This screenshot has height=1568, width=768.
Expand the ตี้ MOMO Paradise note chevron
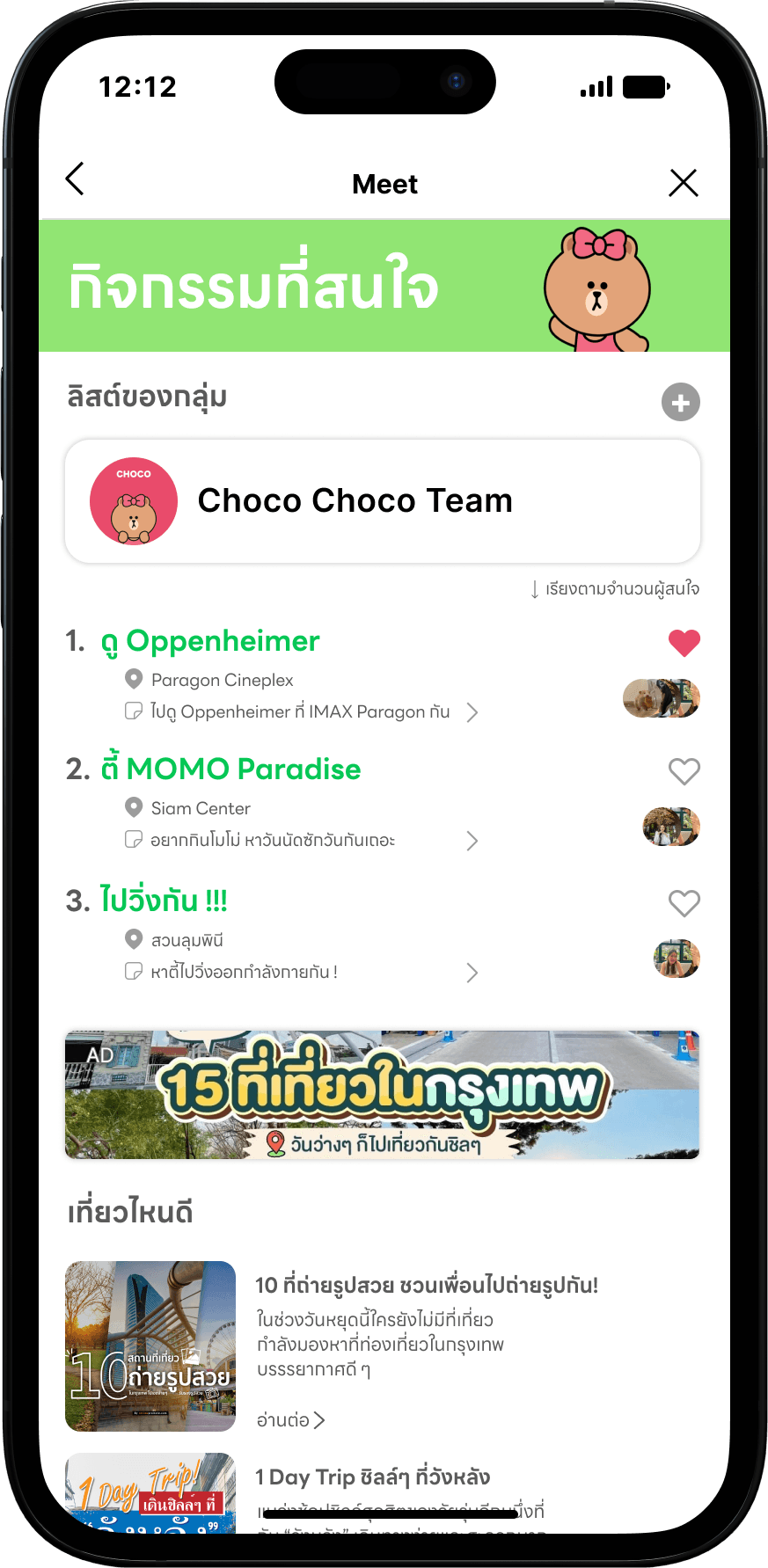472,841
